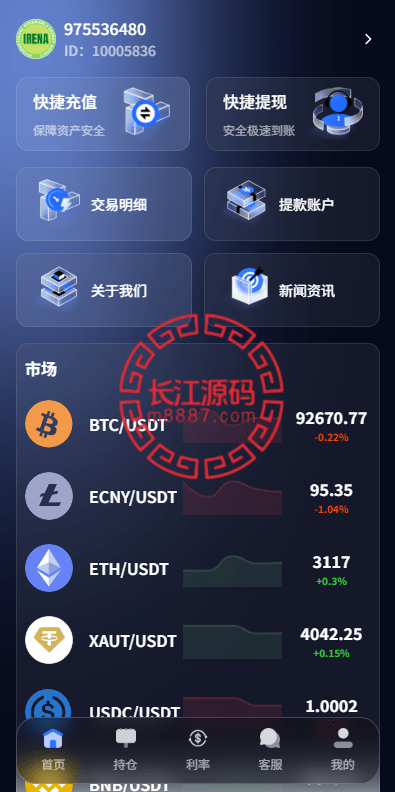395x792 pixels.
Task: Open the BTC/USDT market row
Action: coord(198,424)
